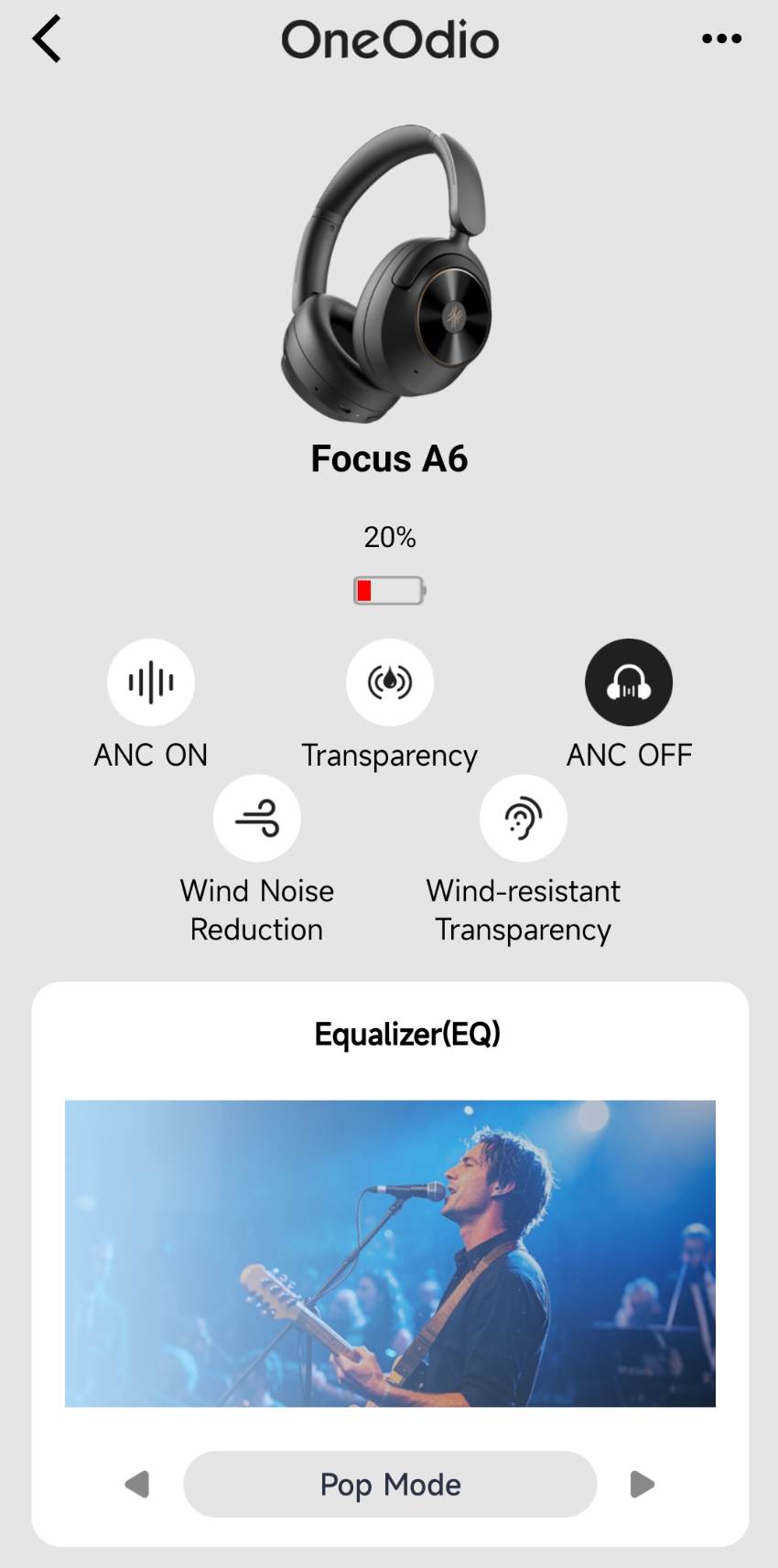Screen dimensions: 778x1568
Task: Switch to the previous equalizer preset
Action: coord(137,1484)
